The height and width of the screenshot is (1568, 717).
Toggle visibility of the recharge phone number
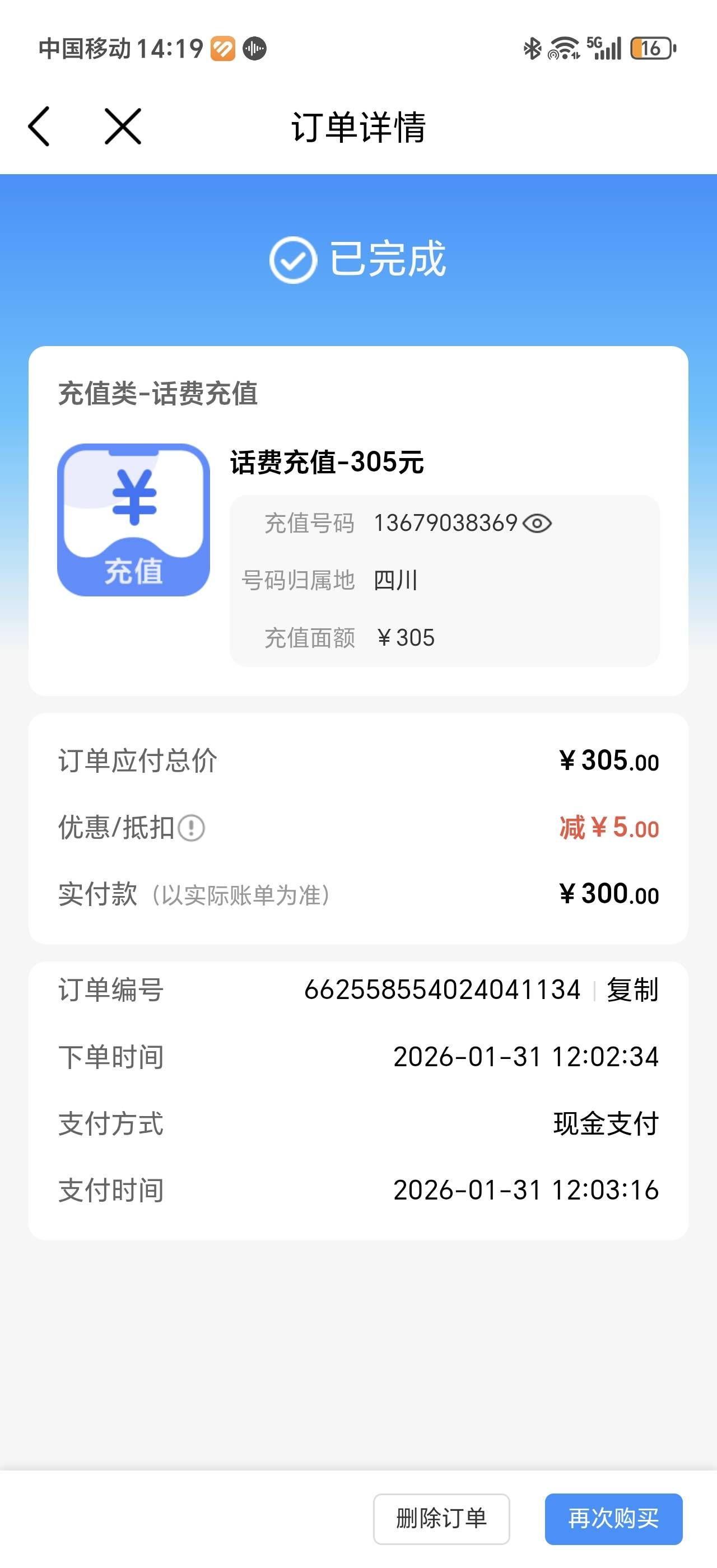pos(537,524)
